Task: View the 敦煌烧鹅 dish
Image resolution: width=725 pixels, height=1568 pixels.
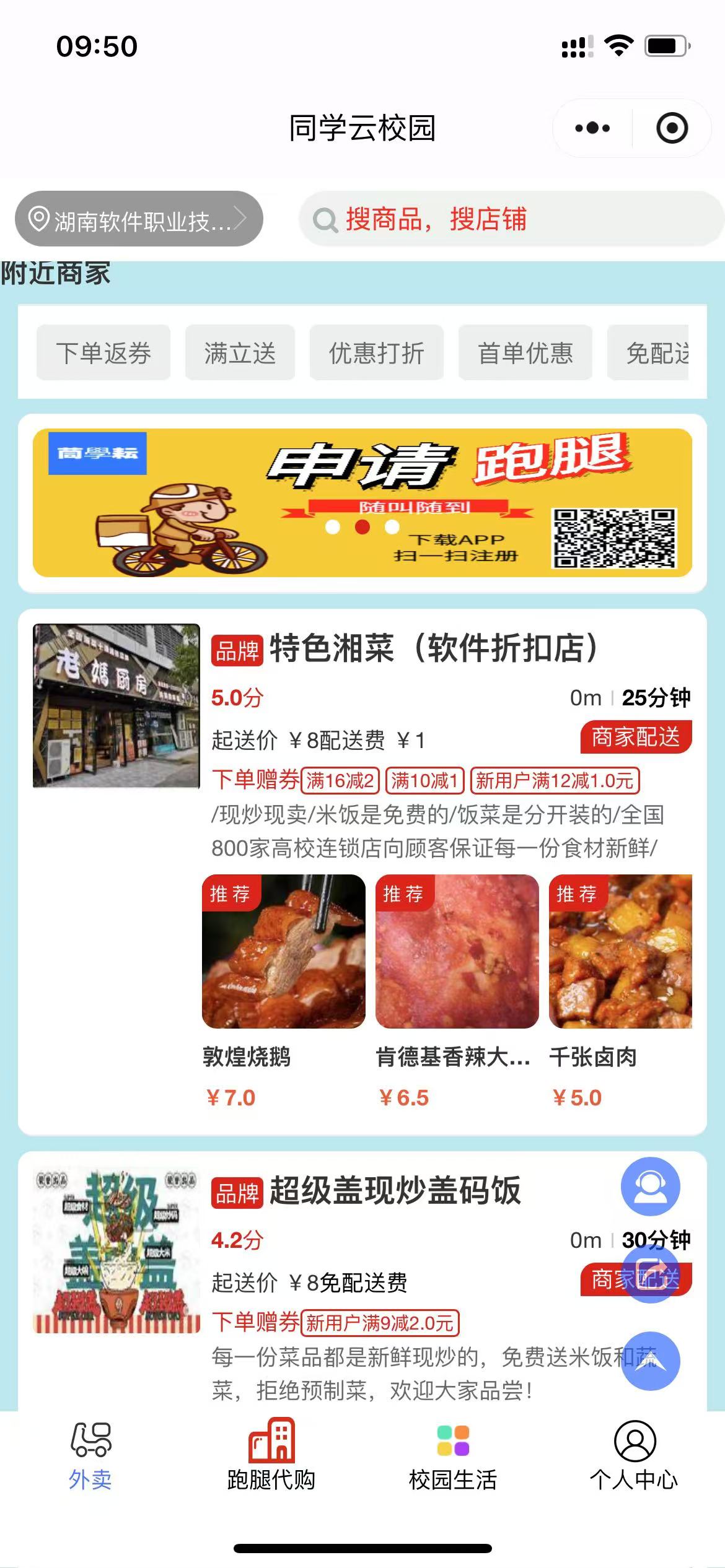Action: pos(283,952)
